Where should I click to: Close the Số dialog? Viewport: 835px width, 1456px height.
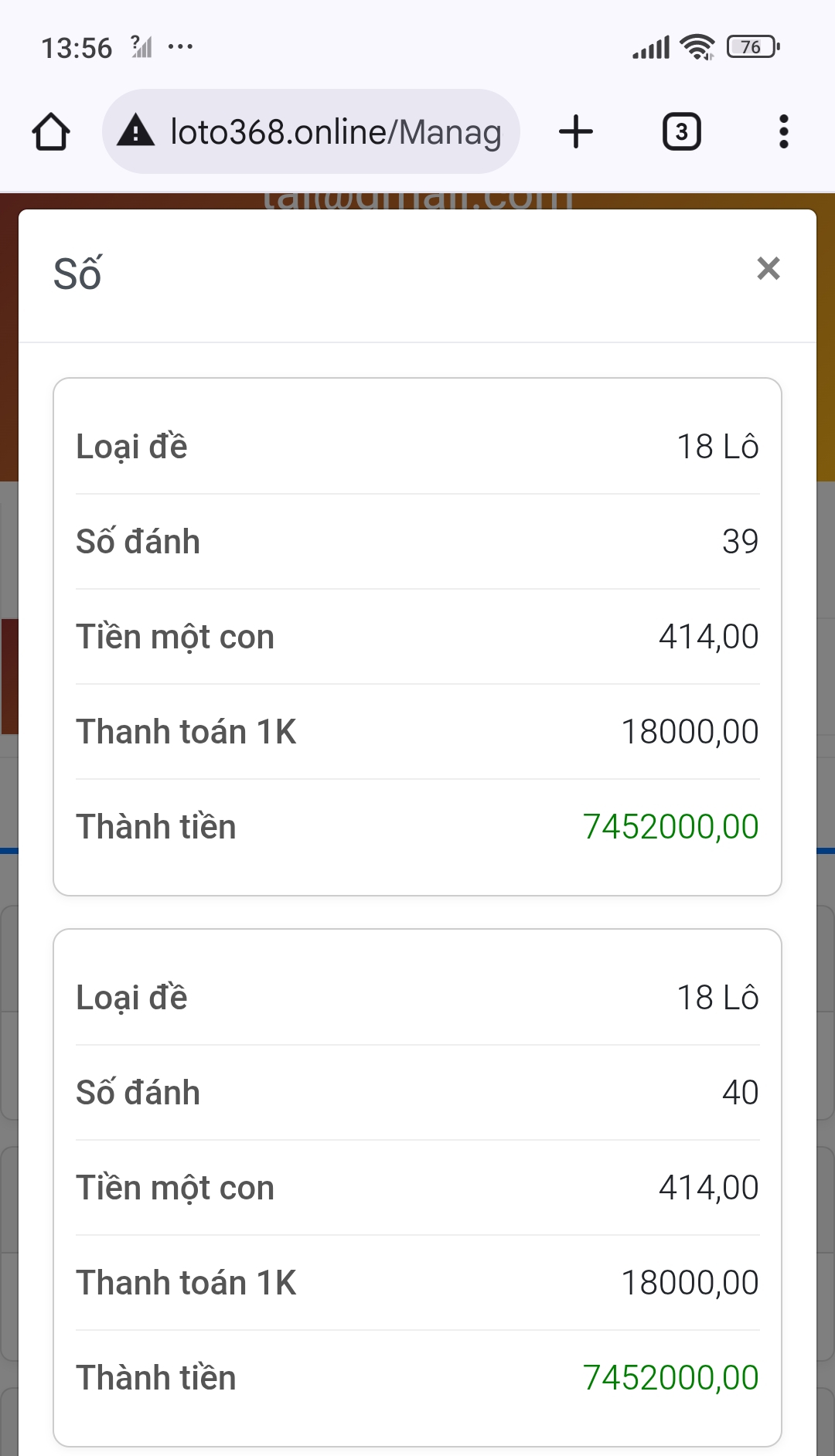pyautogui.click(x=768, y=269)
